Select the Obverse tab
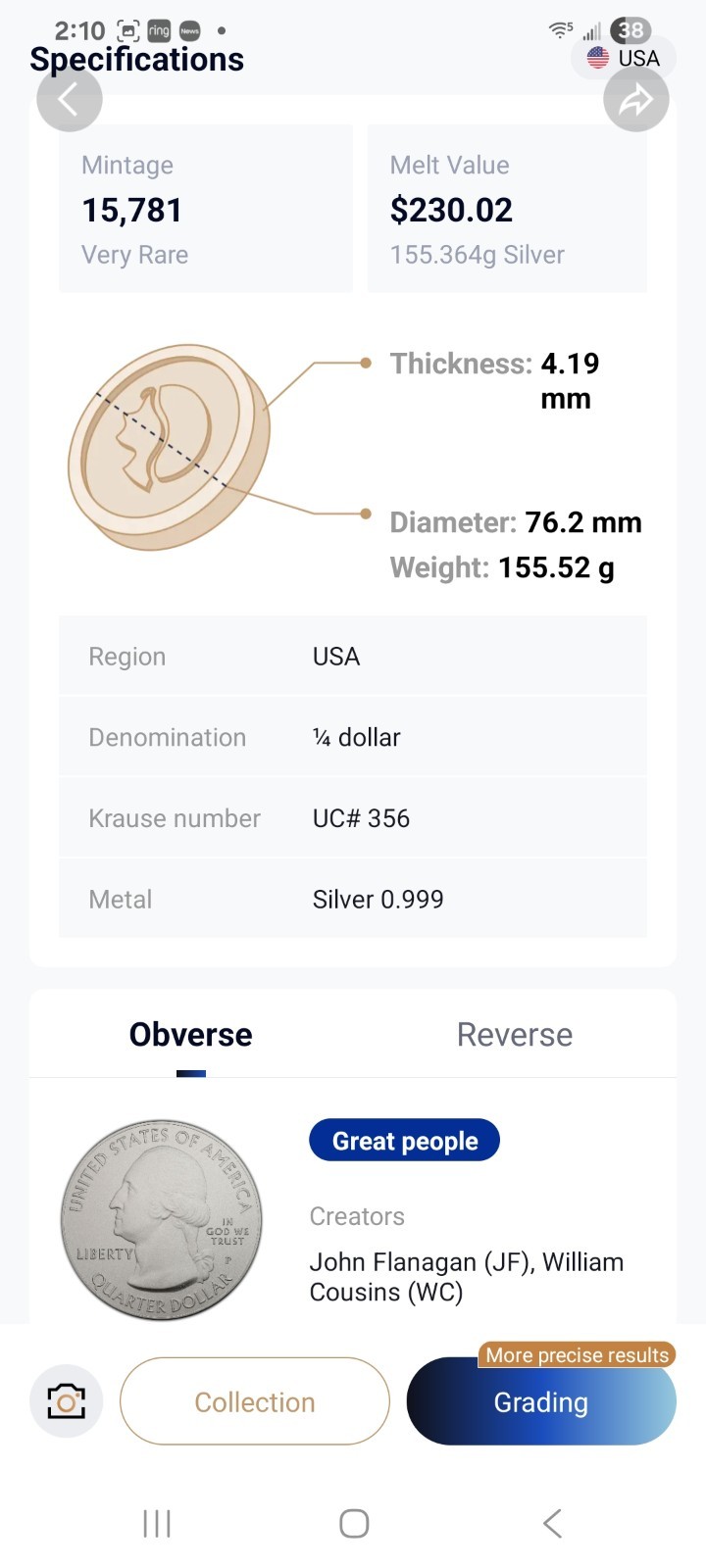Viewport: 706px width, 1568px height. point(191,1035)
